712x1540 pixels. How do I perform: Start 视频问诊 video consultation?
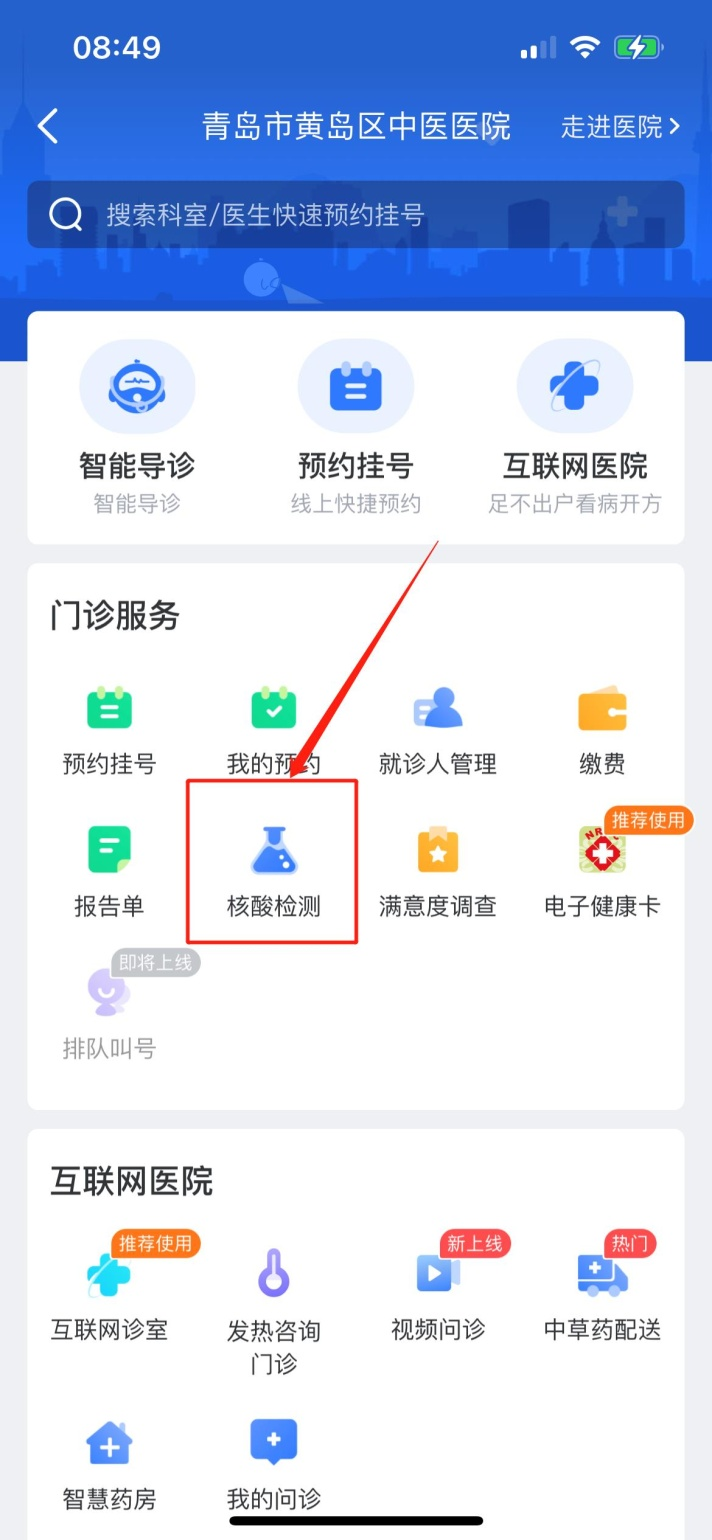[x=438, y=1295]
